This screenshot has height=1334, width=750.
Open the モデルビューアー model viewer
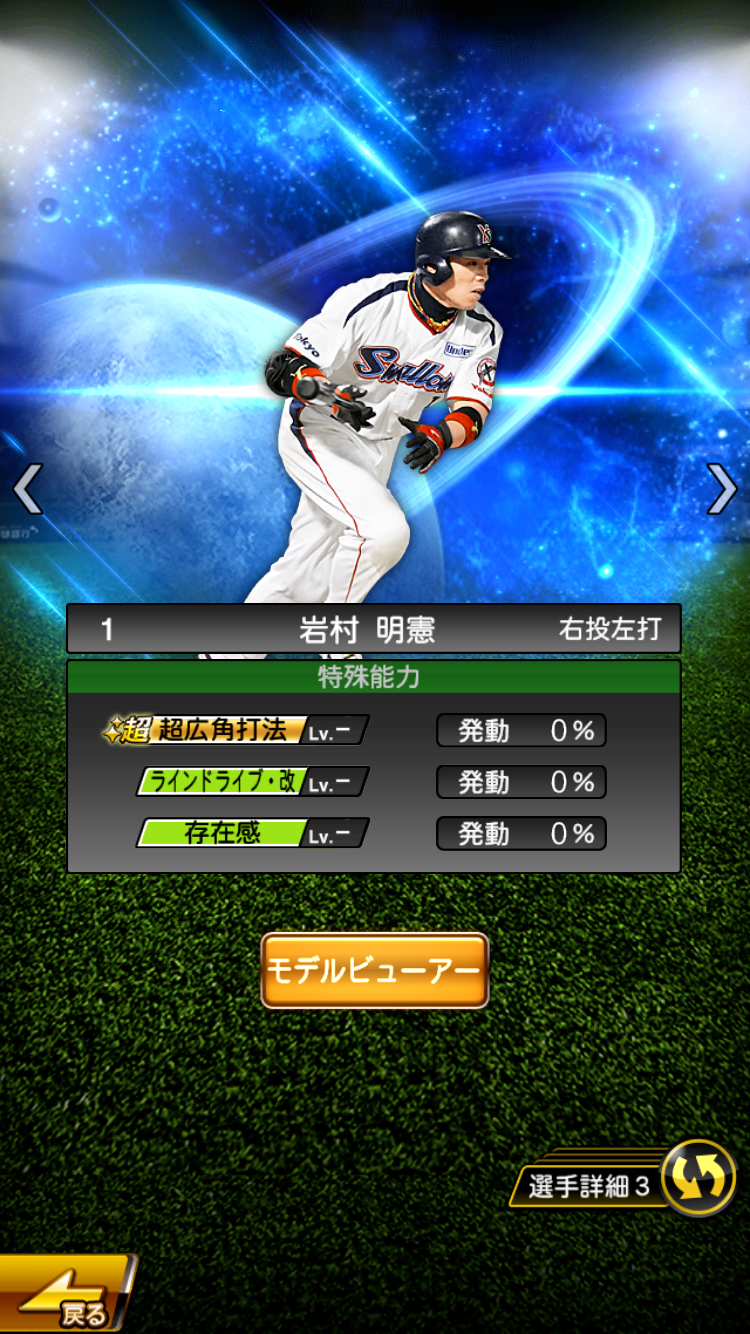[374, 970]
